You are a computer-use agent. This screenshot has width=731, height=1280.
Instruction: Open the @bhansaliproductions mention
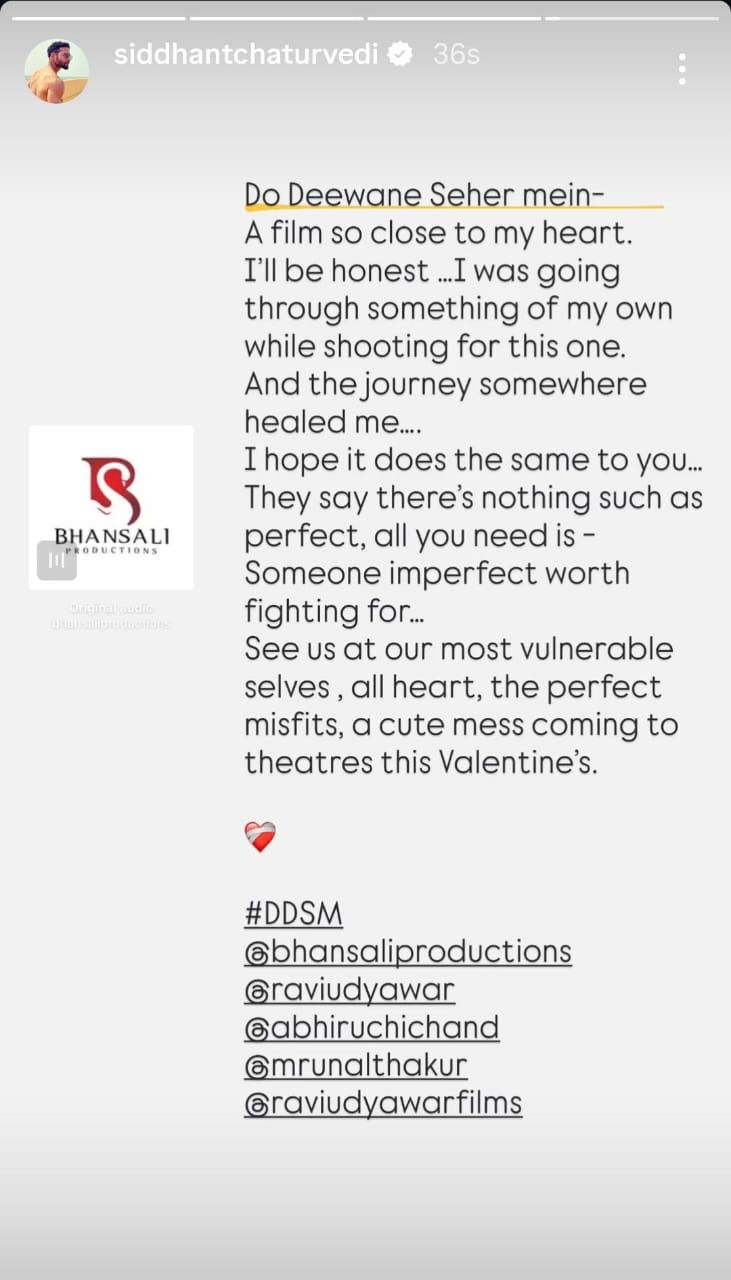coord(408,951)
